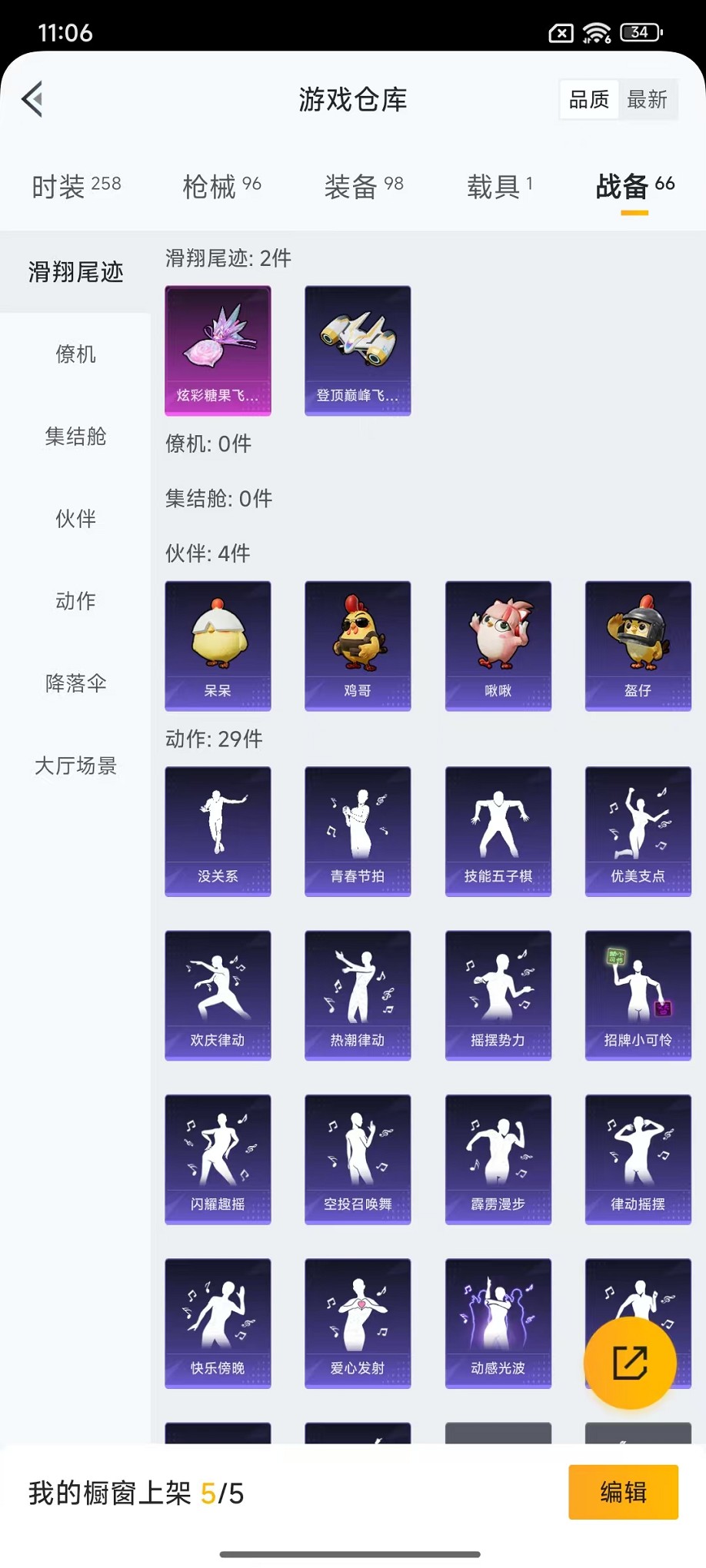Select the 招牌小可怜 emote
The height and width of the screenshot is (1568, 706).
pyautogui.click(x=638, y=995)
